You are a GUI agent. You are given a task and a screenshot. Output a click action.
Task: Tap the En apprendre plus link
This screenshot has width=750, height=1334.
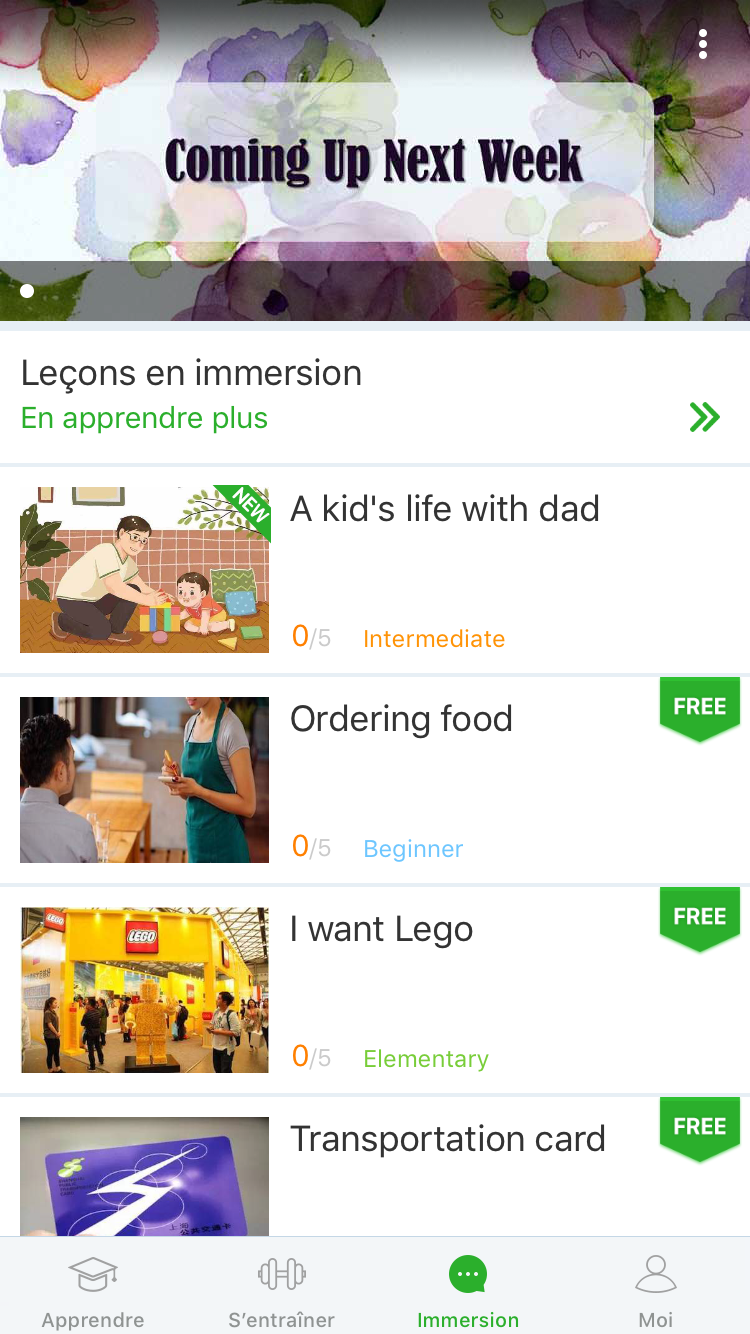point(145,418)
